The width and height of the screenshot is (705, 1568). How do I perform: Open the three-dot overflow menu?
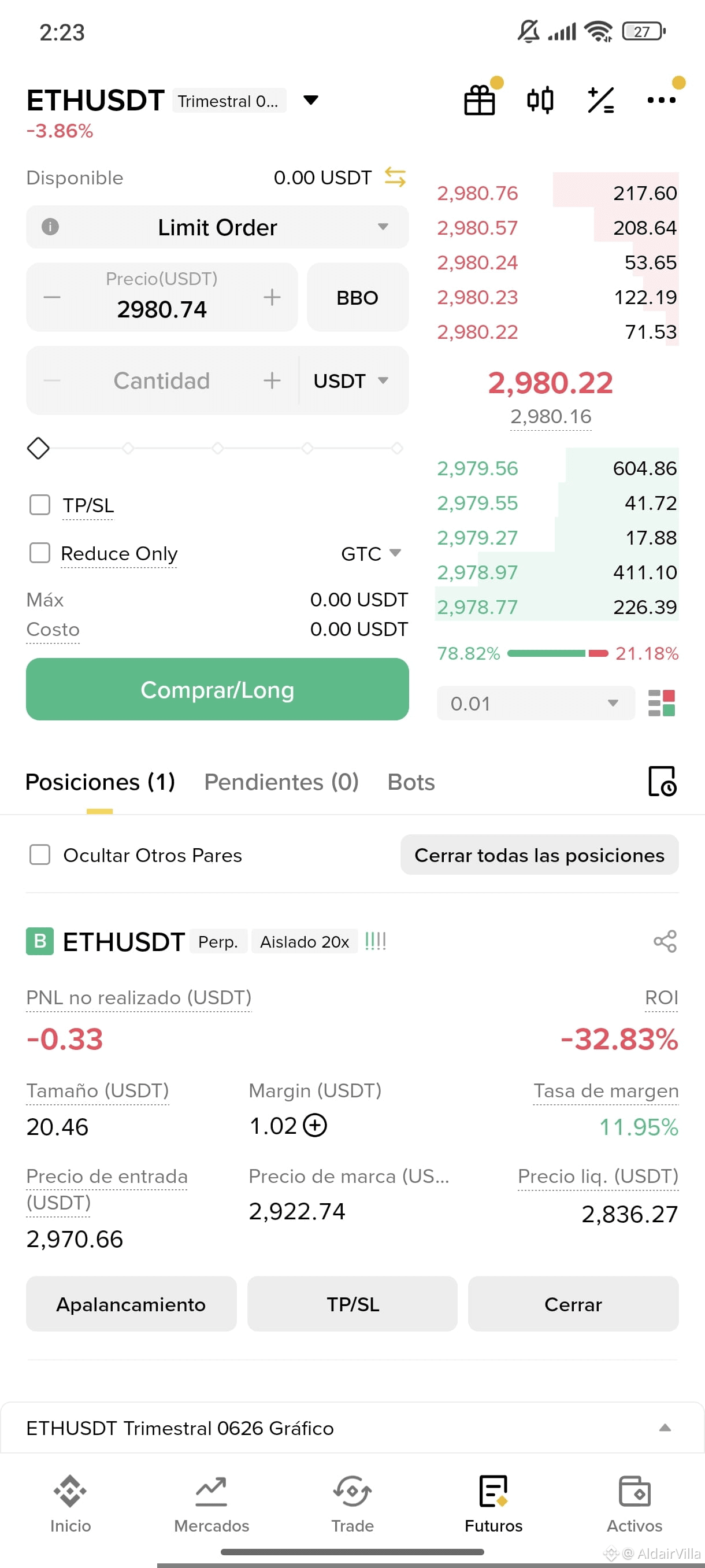click(661, 100)
